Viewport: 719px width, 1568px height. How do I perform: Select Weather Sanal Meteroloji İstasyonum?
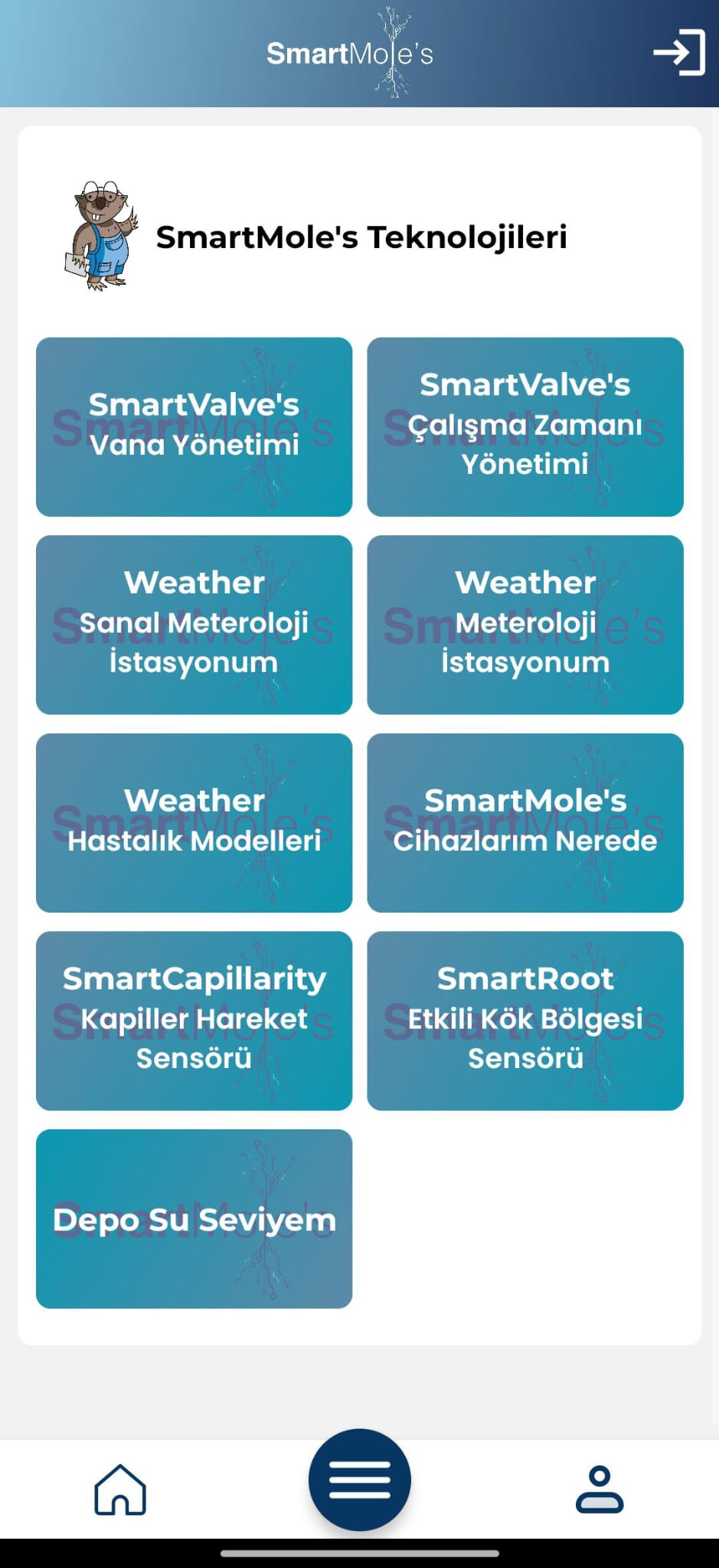pos(194,625)
